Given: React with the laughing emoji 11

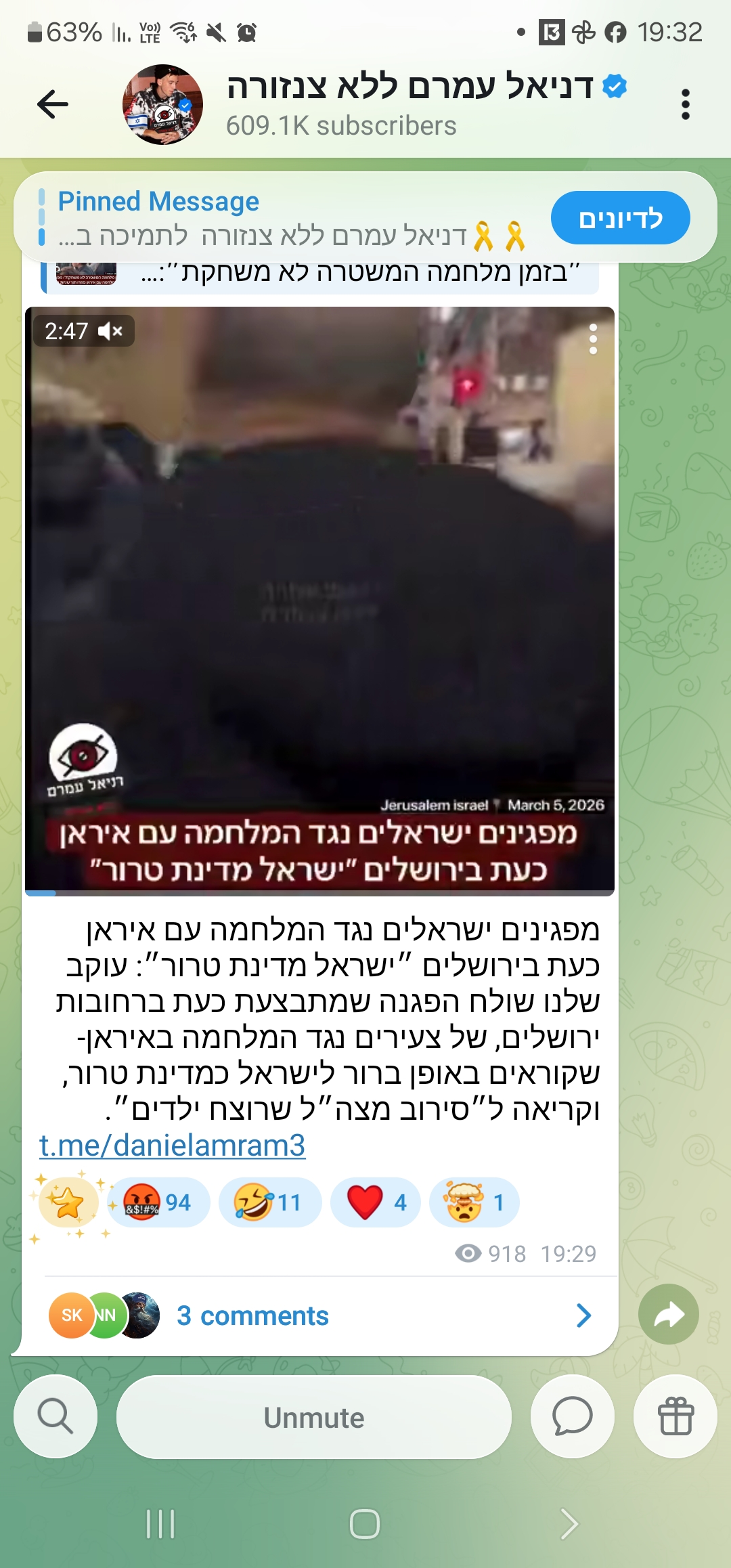Looking at the screenshot, I should [x=269, y=1203].
